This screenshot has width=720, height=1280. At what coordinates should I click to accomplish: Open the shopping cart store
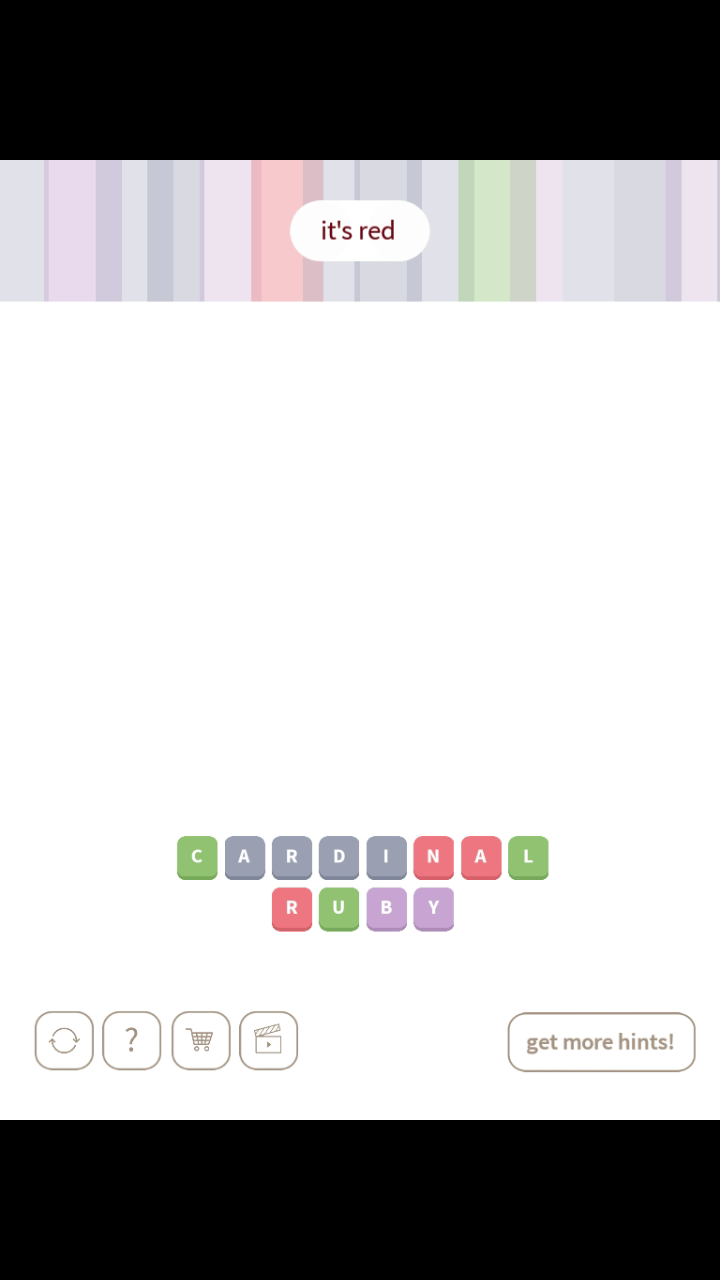pyautogui.click(x=200, y=1041)
